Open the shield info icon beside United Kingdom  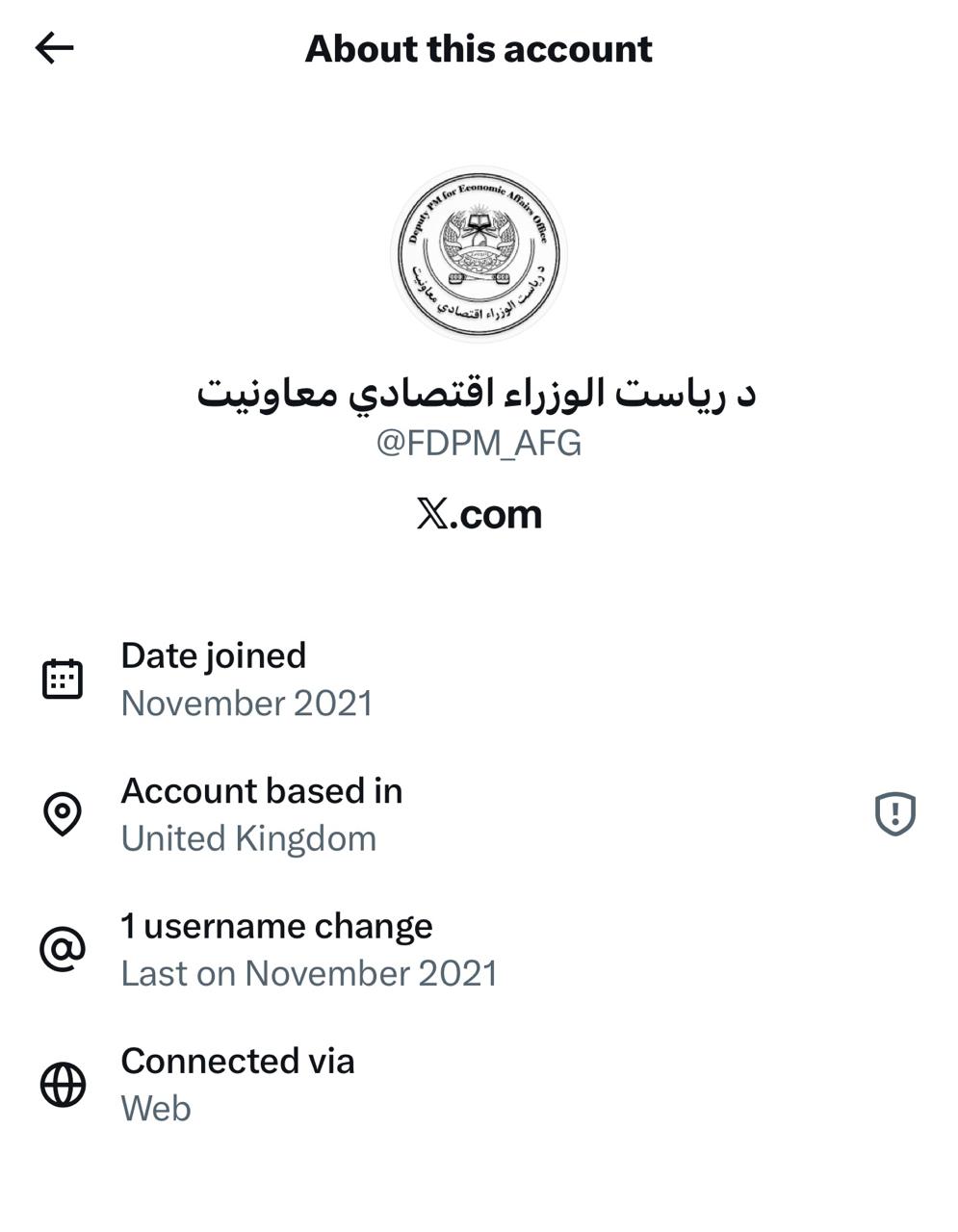tap(894, 814)
